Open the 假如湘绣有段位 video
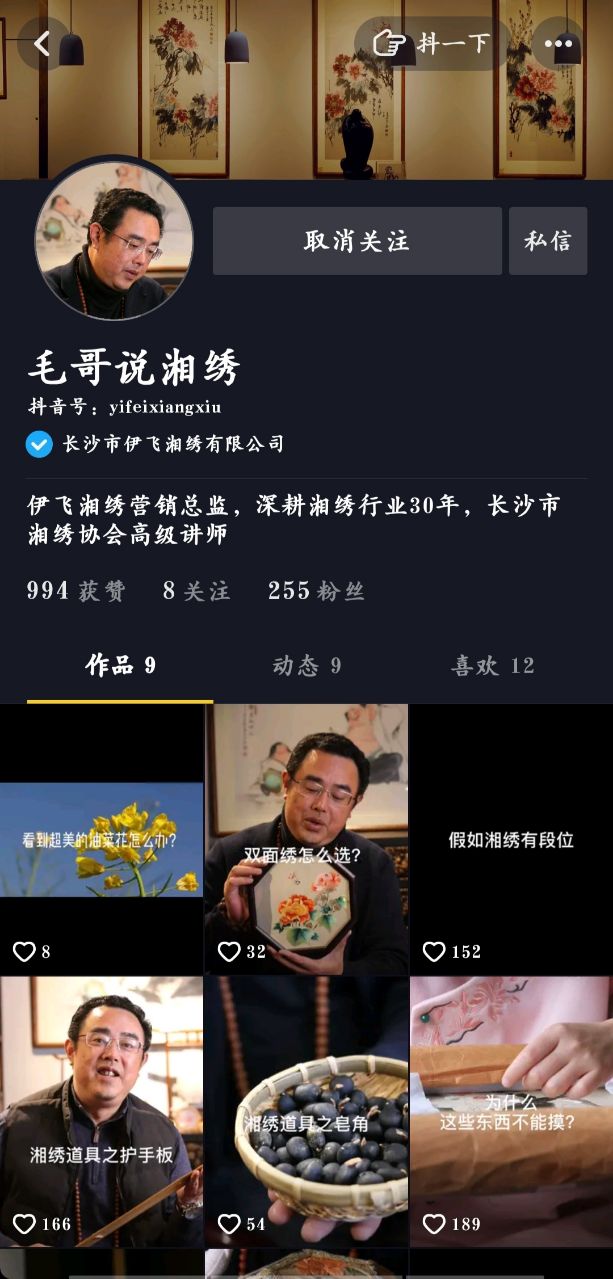613x1279 pixels. [511, 840]
